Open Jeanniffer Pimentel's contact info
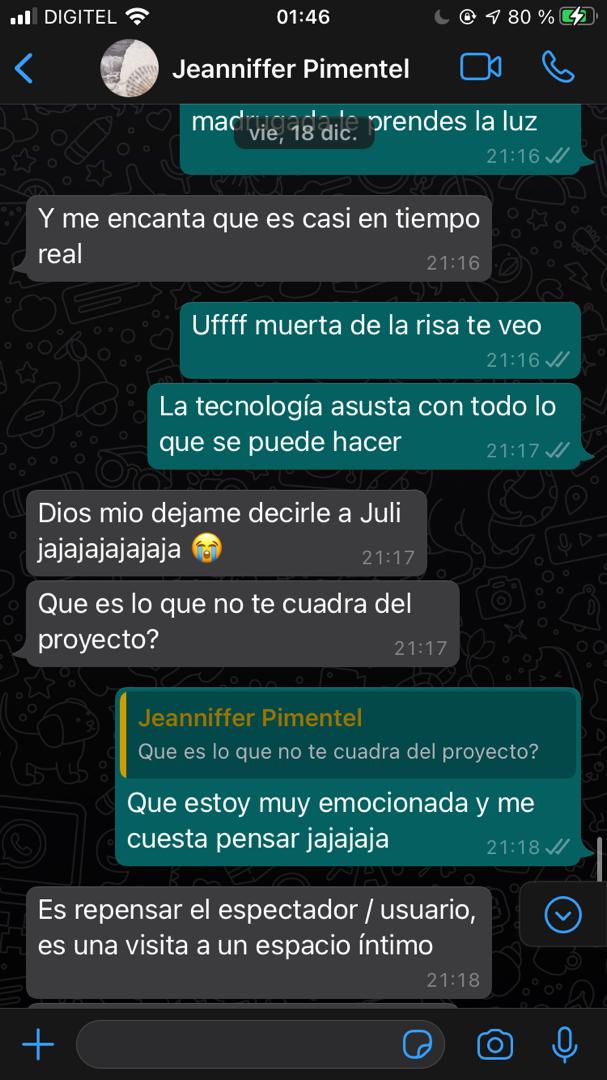Viewport: 607px width, 1080px height. pos(290,68)
